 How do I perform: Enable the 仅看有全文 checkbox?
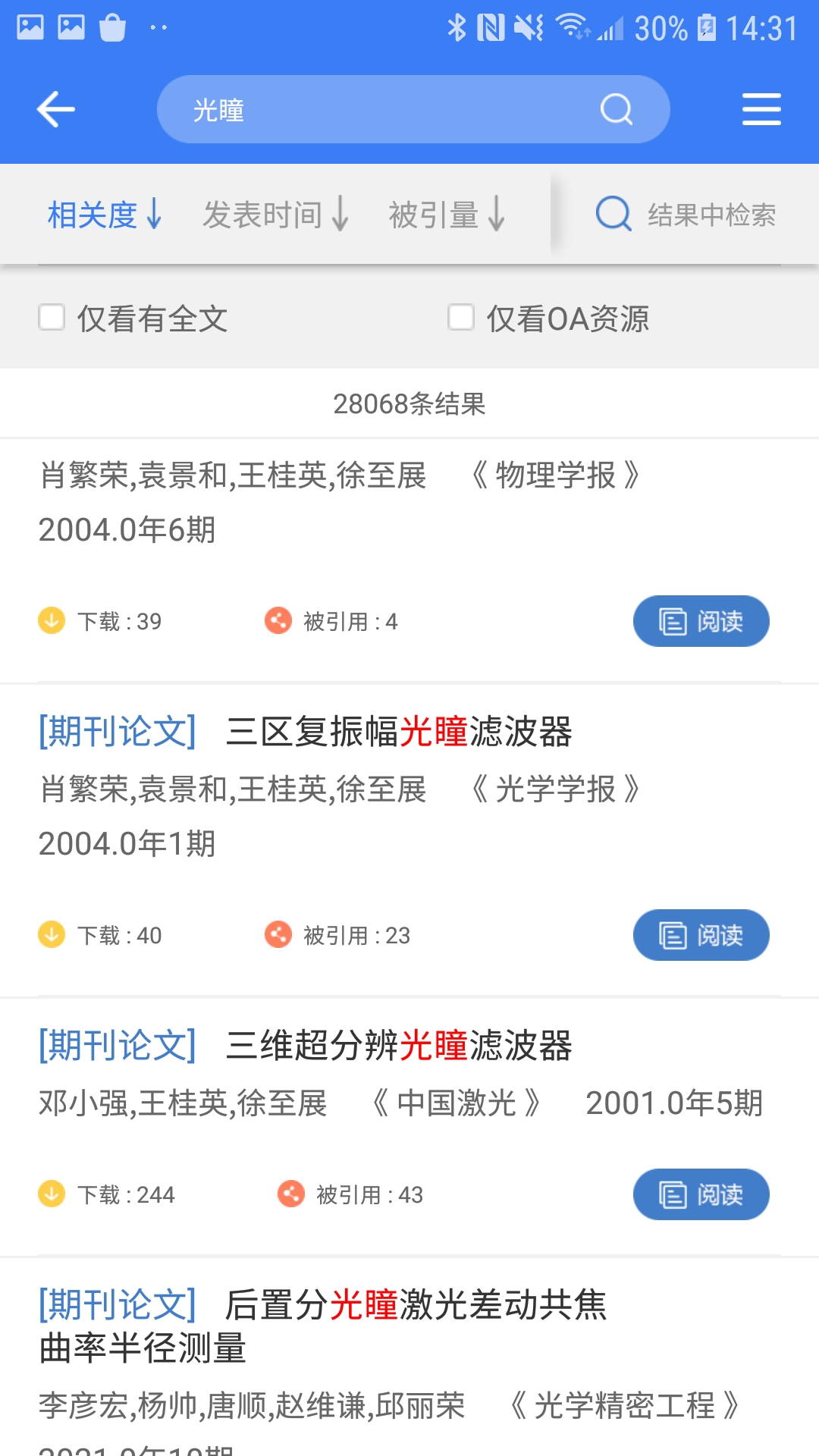[x=51, y=319]
